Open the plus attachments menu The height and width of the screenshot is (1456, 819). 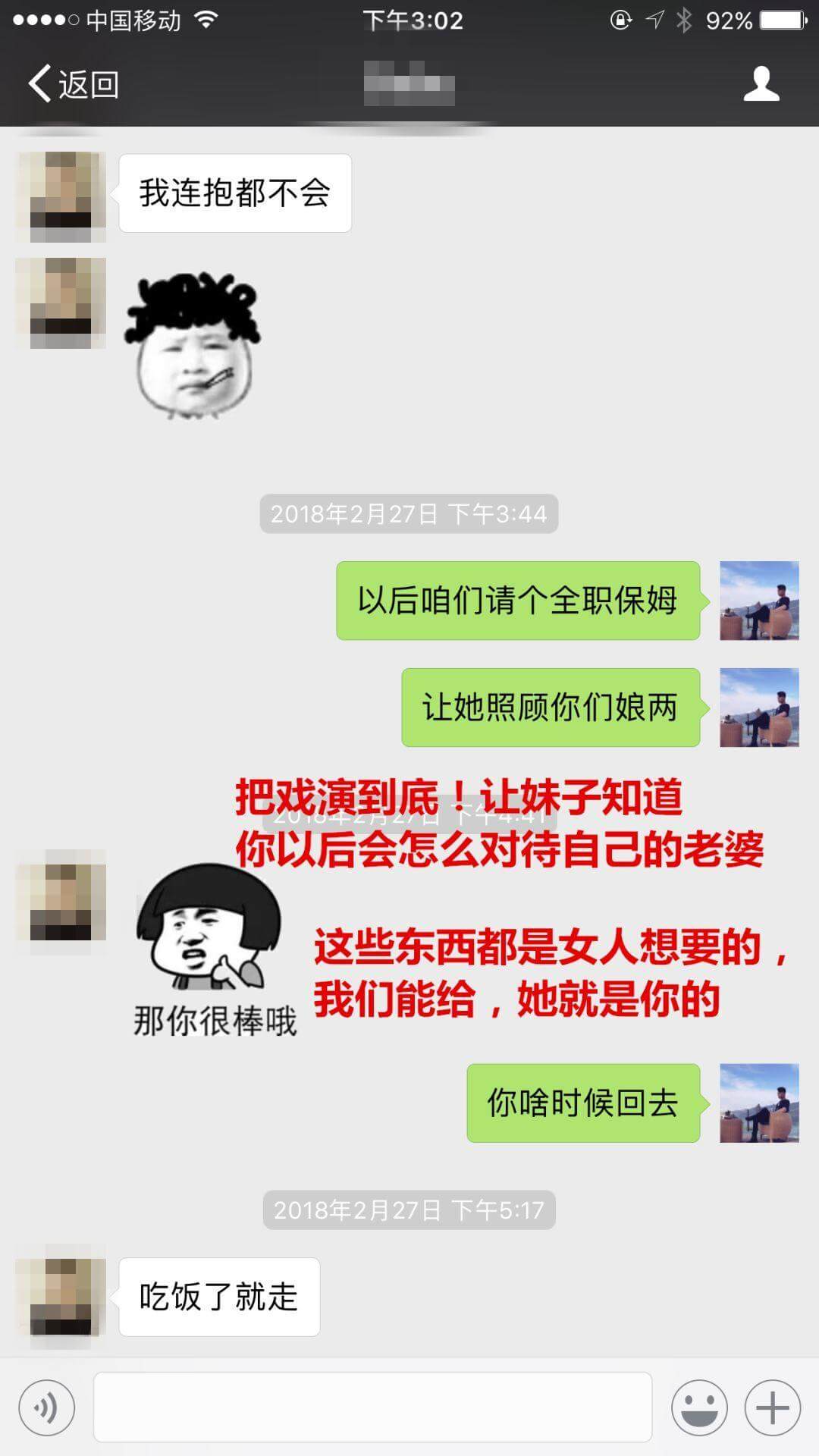click(x=772, y=1408)
